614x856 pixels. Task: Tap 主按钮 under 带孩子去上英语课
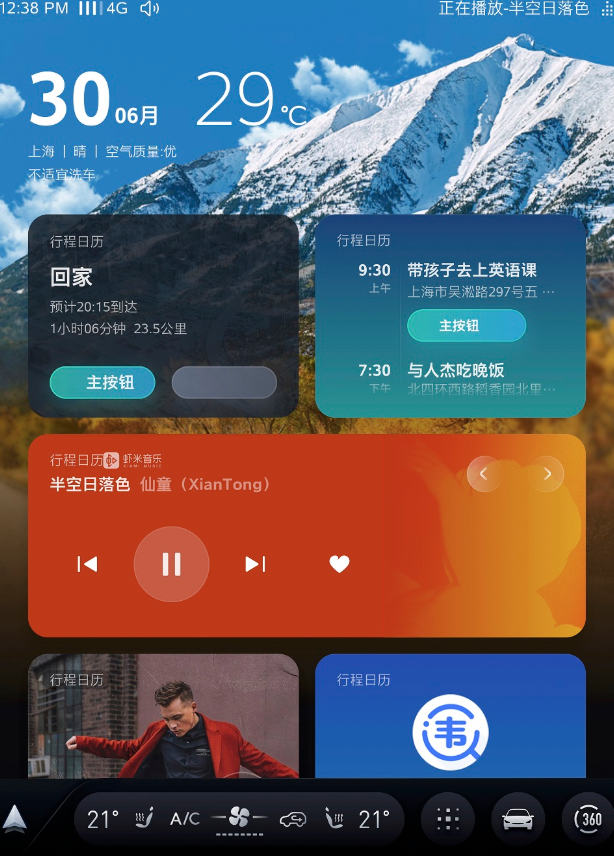(x=466, y=325)
